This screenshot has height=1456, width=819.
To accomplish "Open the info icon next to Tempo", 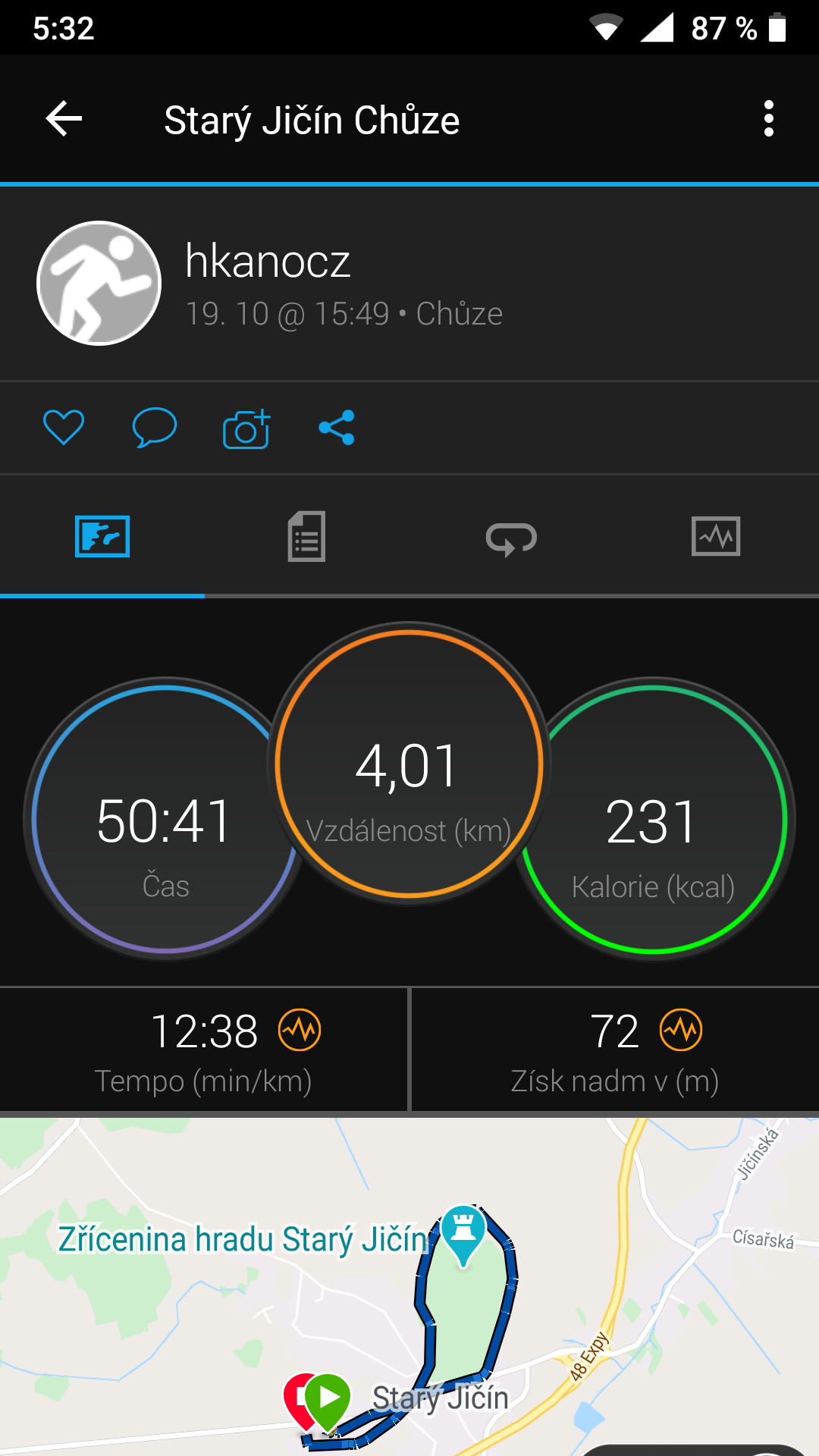I will coord(300,1030).
